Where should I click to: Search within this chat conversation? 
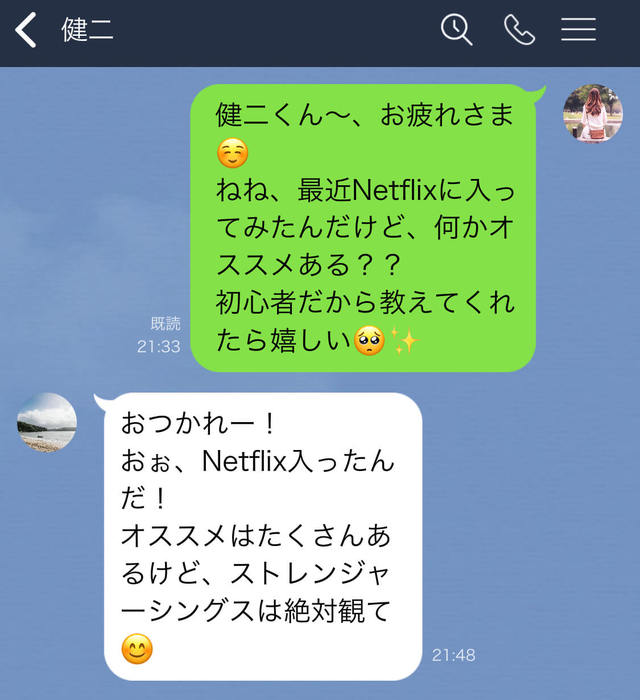pos(456,30)
